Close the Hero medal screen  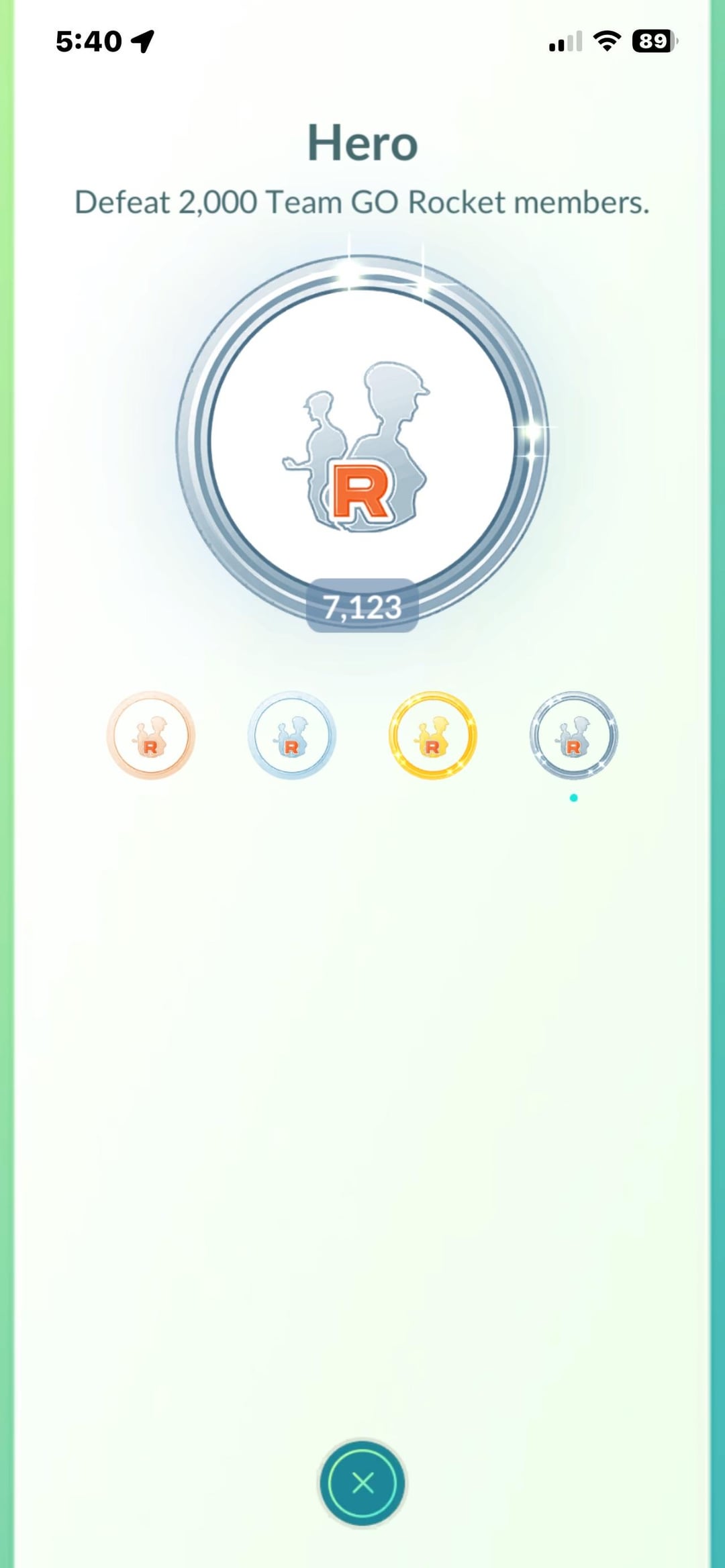[x=362, y=1483]
